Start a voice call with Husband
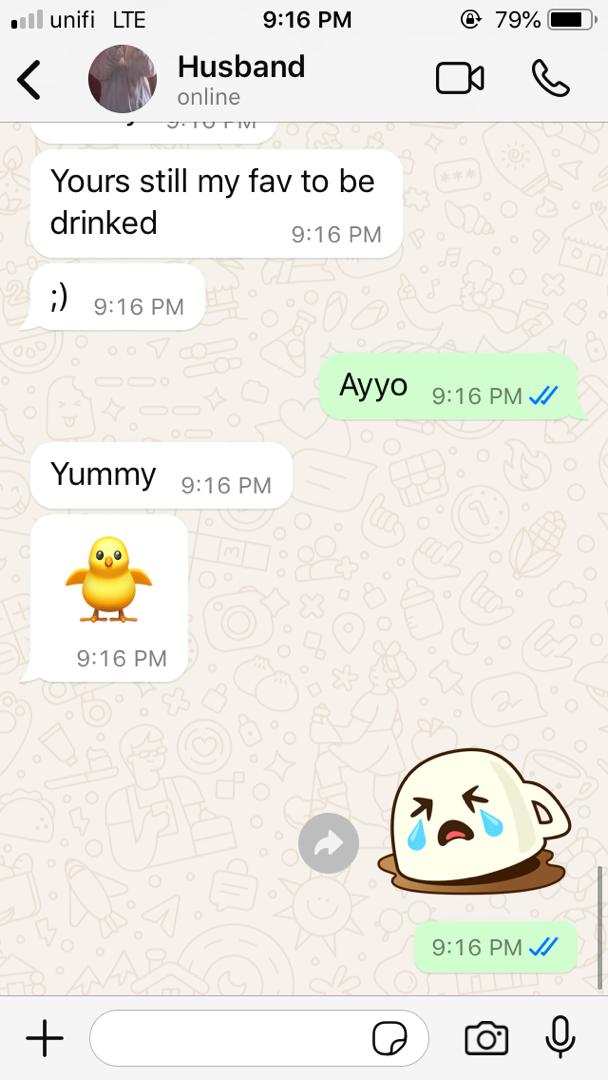The width and height of the screenshot is (608, 1080). (x=550, y=79)
